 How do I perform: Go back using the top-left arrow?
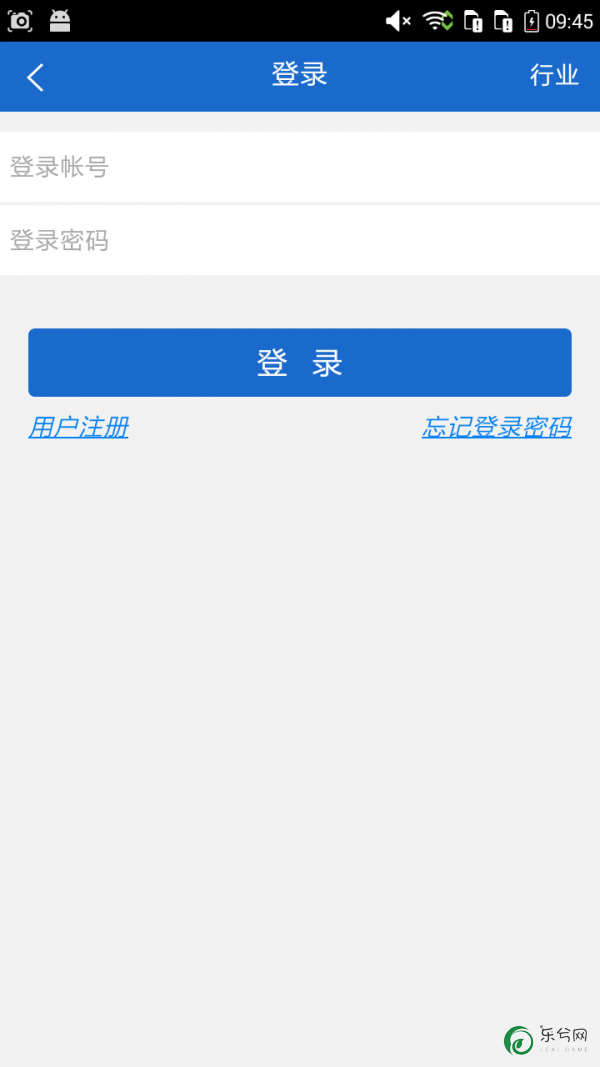[x=35, y=77]
